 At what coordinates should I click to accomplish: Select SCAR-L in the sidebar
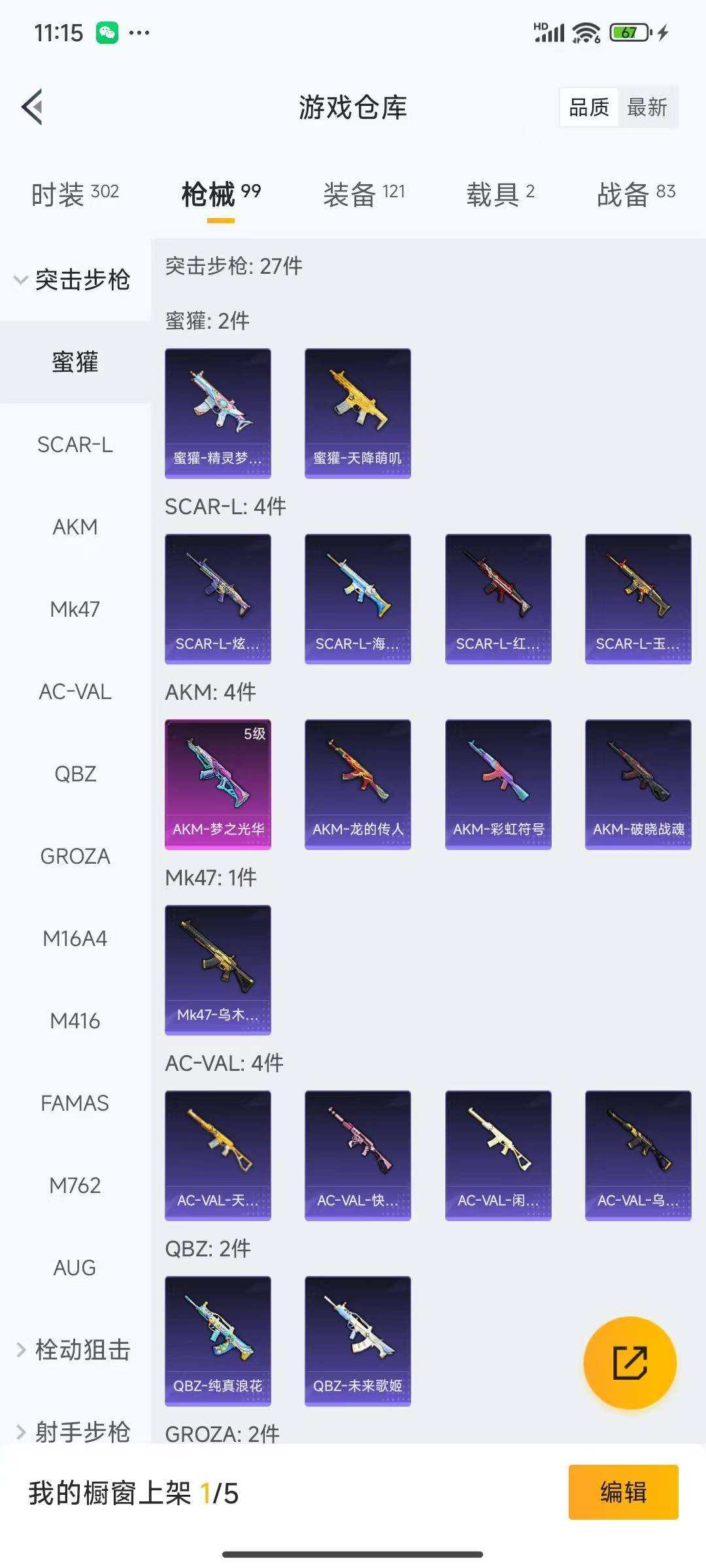tap(75, 445)
